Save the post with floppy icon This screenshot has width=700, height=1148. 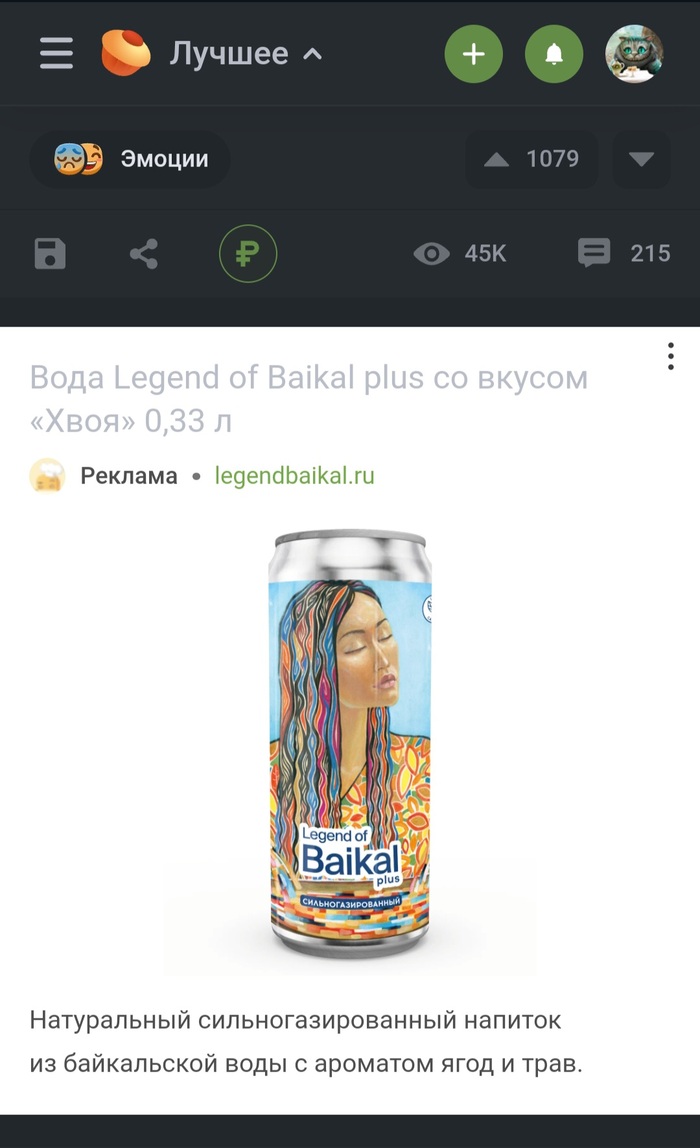tap(50, 254)
